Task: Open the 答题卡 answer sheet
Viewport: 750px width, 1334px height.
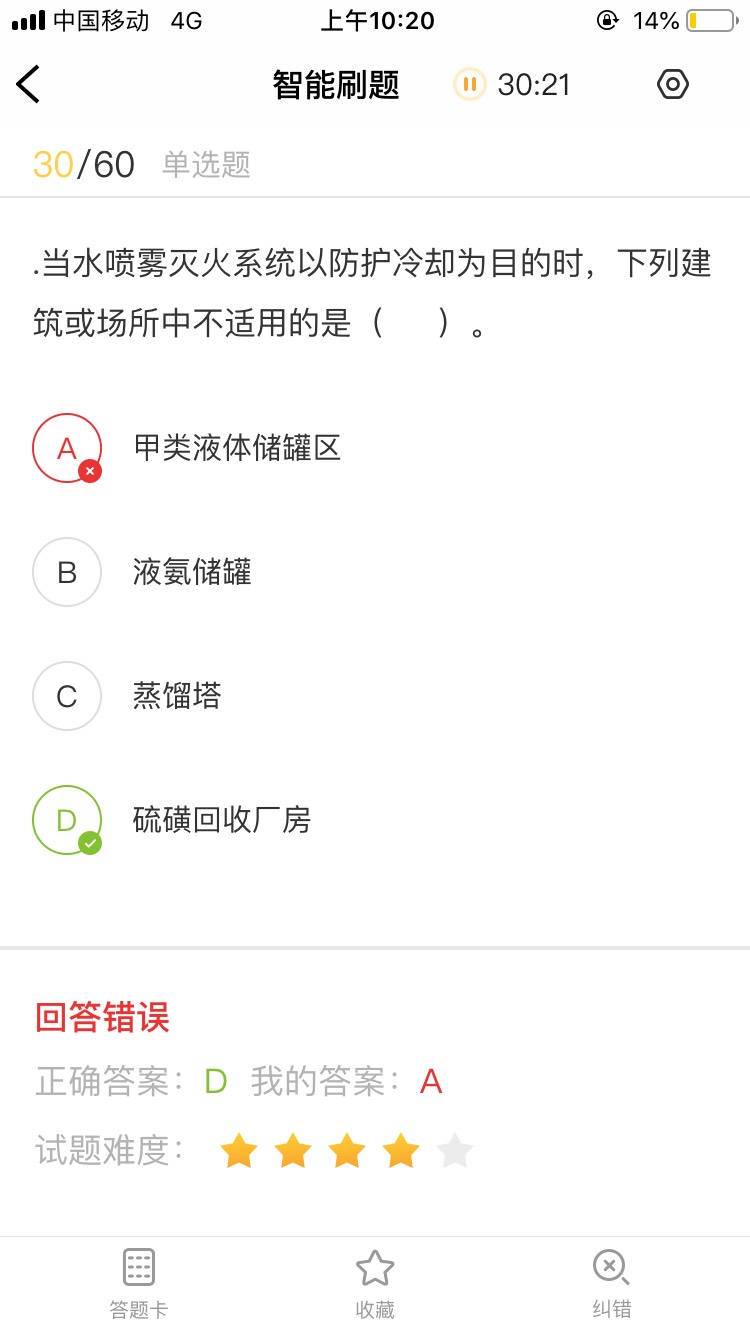Action: (138, 1283)
